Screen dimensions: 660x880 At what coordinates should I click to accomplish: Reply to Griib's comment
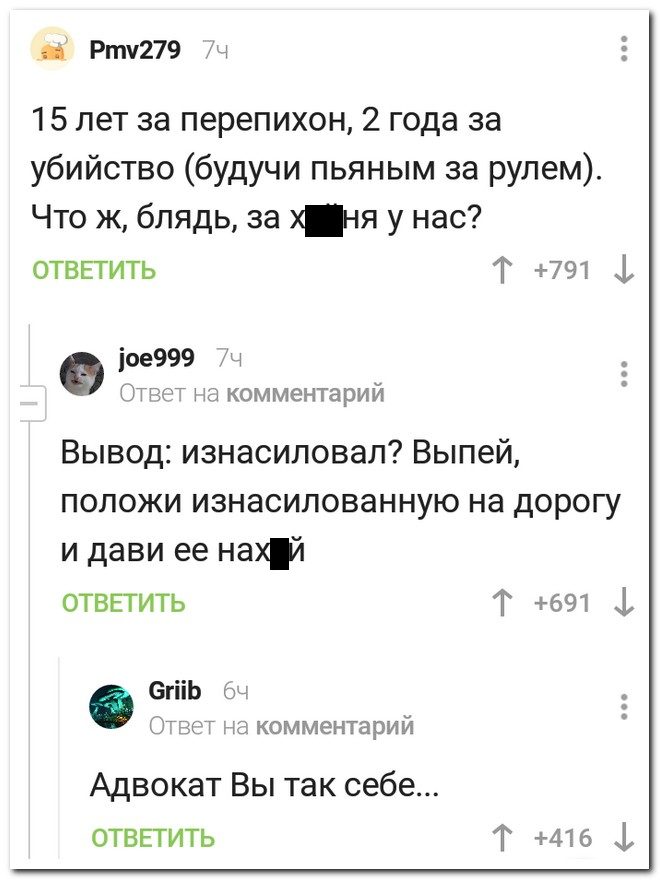[x=153, y=837]
